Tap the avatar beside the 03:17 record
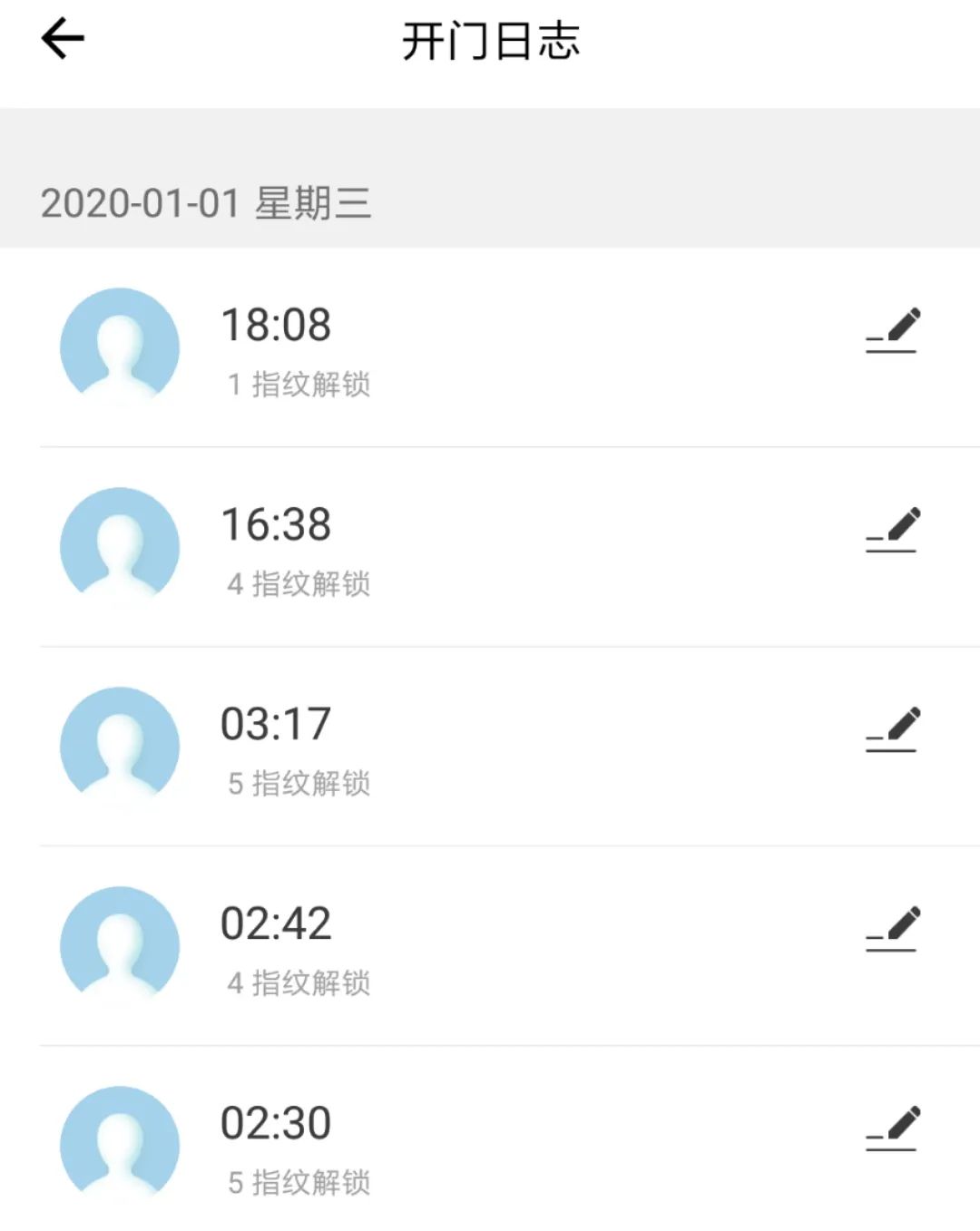Screen dimensions: 980x1231 [x=119, y=744]
